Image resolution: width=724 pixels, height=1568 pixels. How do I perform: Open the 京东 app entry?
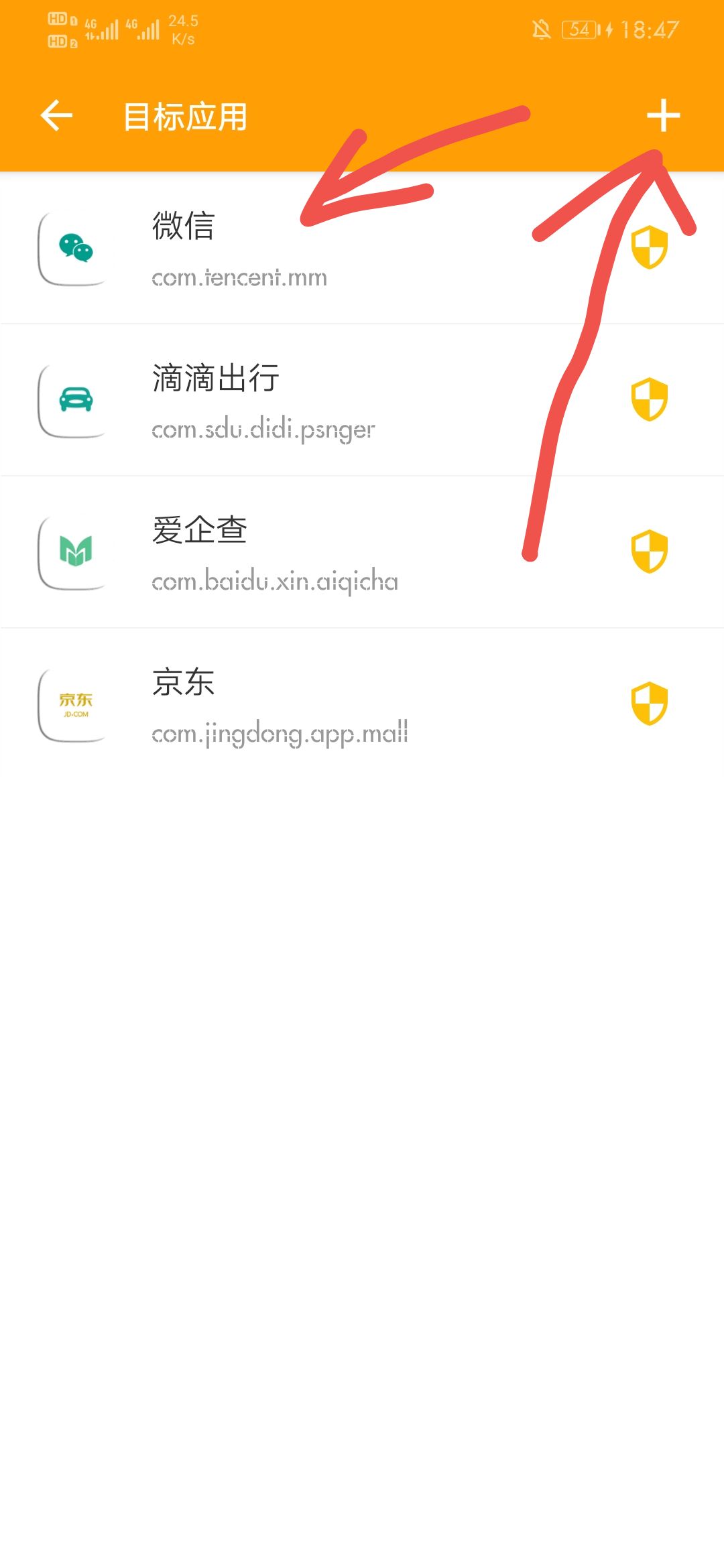[268, 704]
